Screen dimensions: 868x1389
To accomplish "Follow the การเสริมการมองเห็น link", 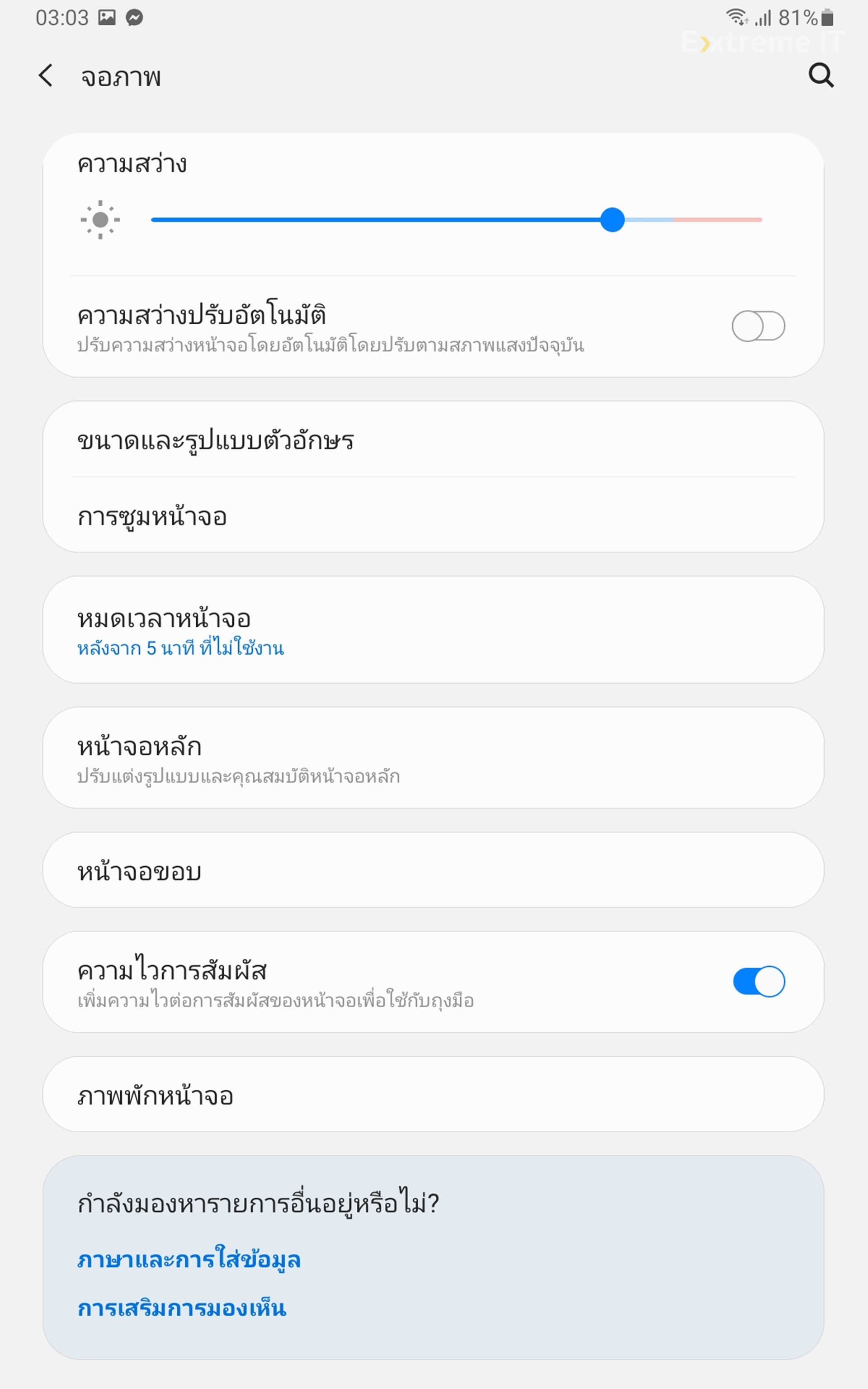I will (x=181, y=1308).
